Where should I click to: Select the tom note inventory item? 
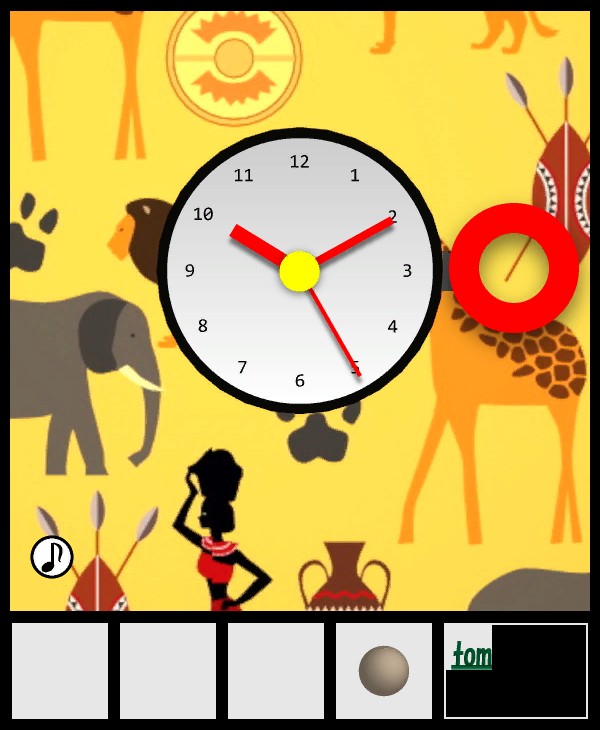click(x=515, y=670)
